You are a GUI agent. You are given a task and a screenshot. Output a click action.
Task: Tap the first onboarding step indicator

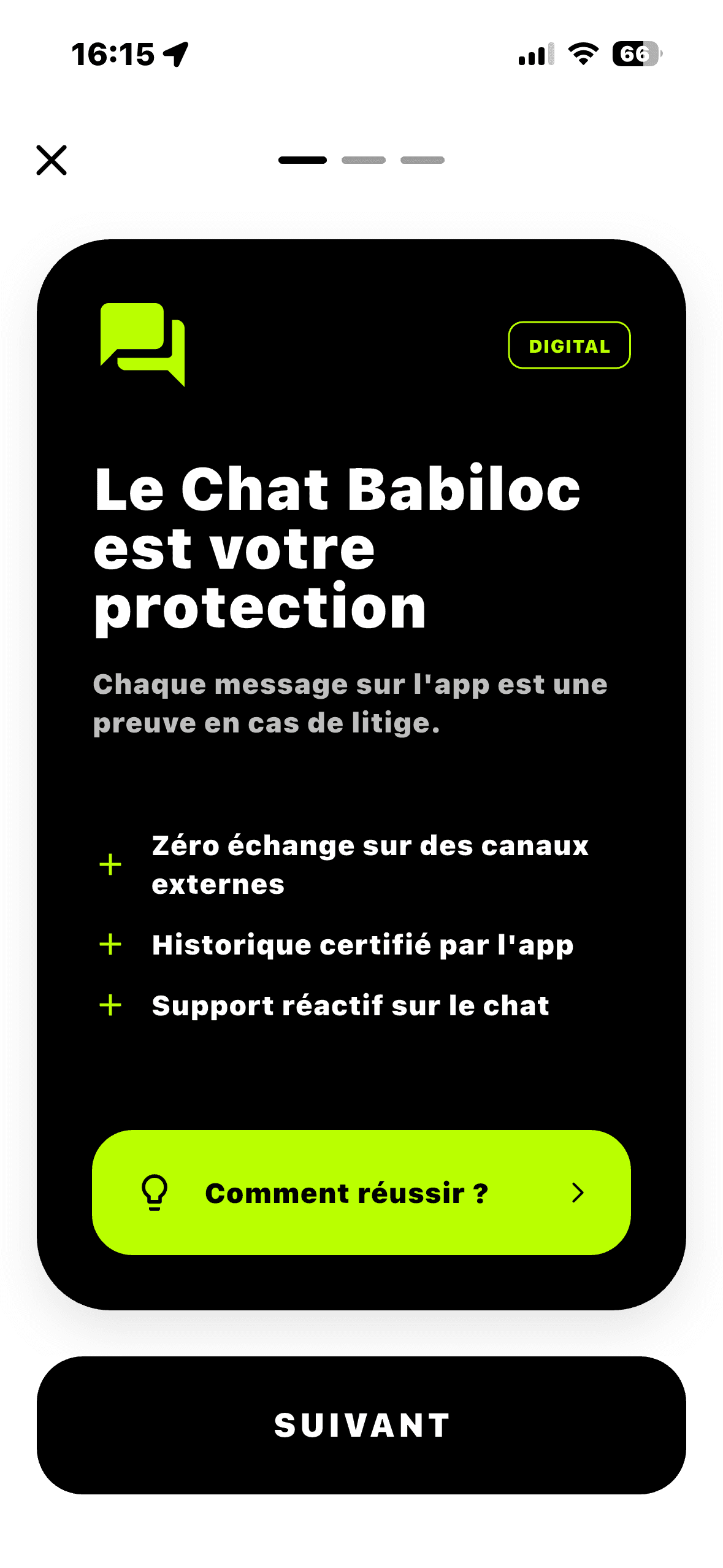[x=301, y=159]
